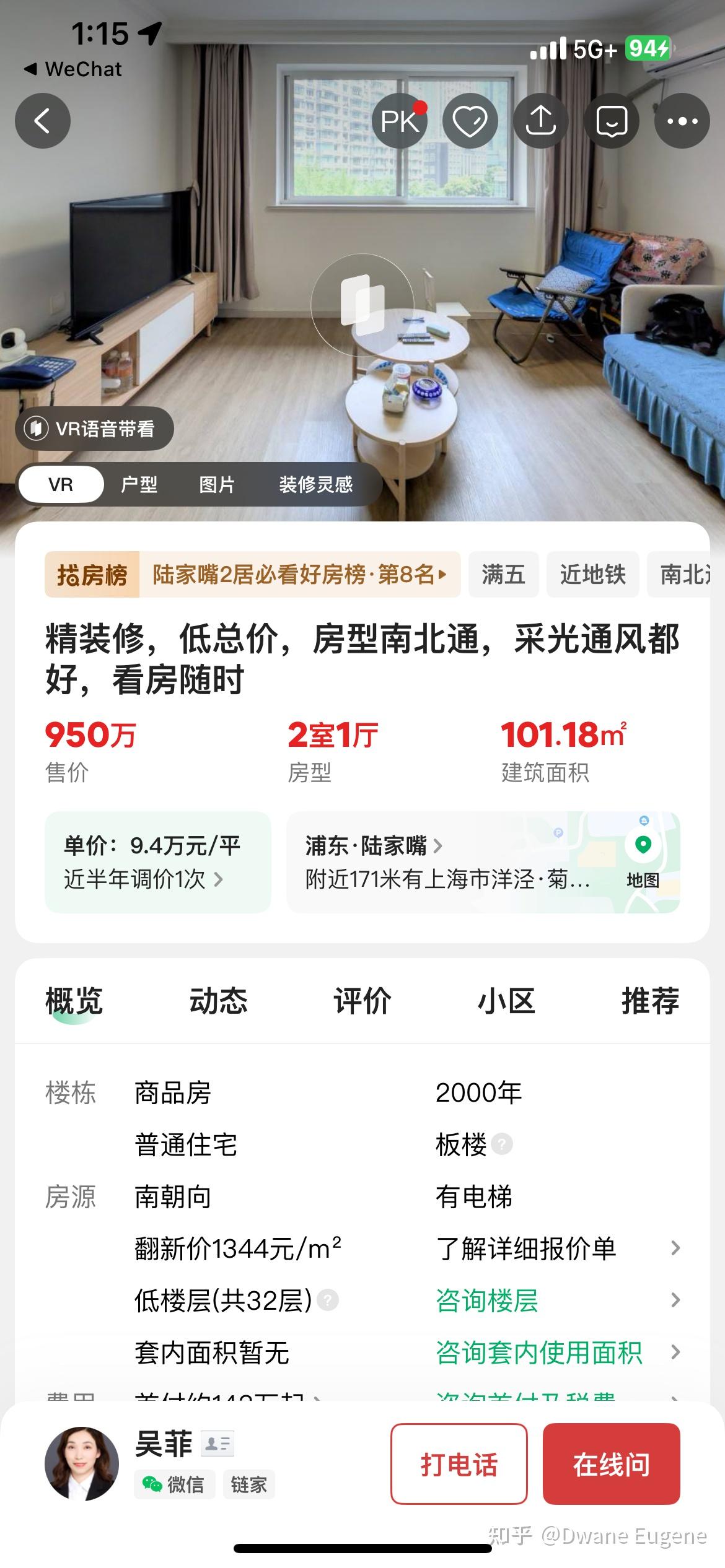Screen dimensions: 725x1568
Task: Chat with agent via 在线问
Action: 611,1464
